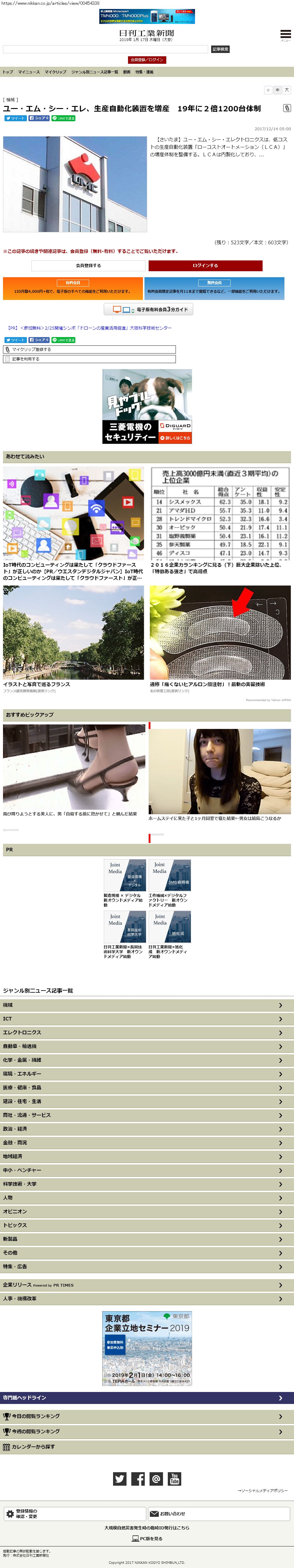Open the drone symposium PR link
The height and width of the screenshot is (1568, 294).
pos(89,327)
